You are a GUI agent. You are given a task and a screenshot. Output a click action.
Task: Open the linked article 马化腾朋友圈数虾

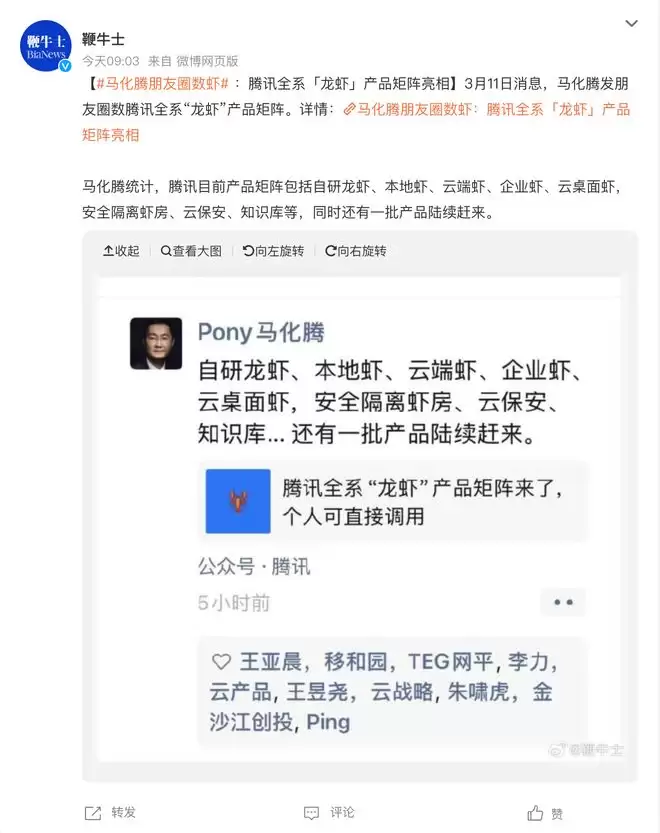486,110
